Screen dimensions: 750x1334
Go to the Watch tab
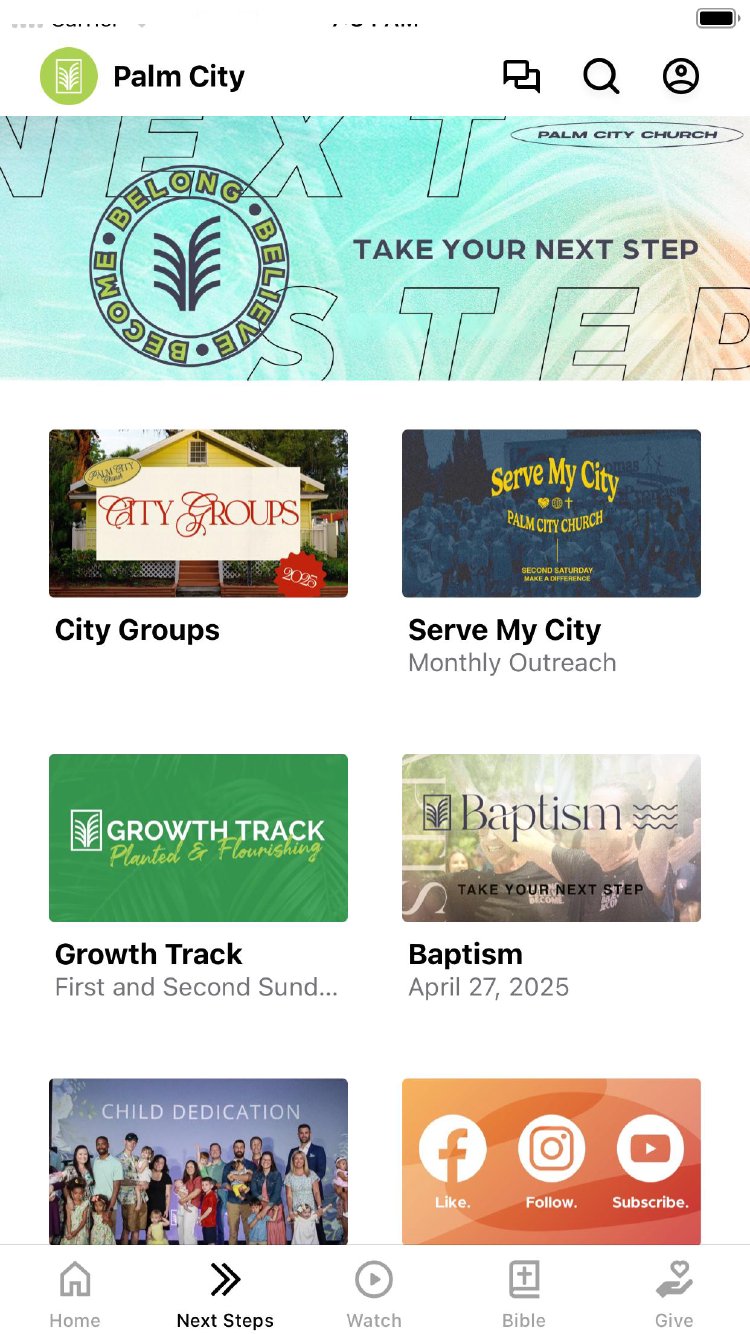coord(374,1294)
